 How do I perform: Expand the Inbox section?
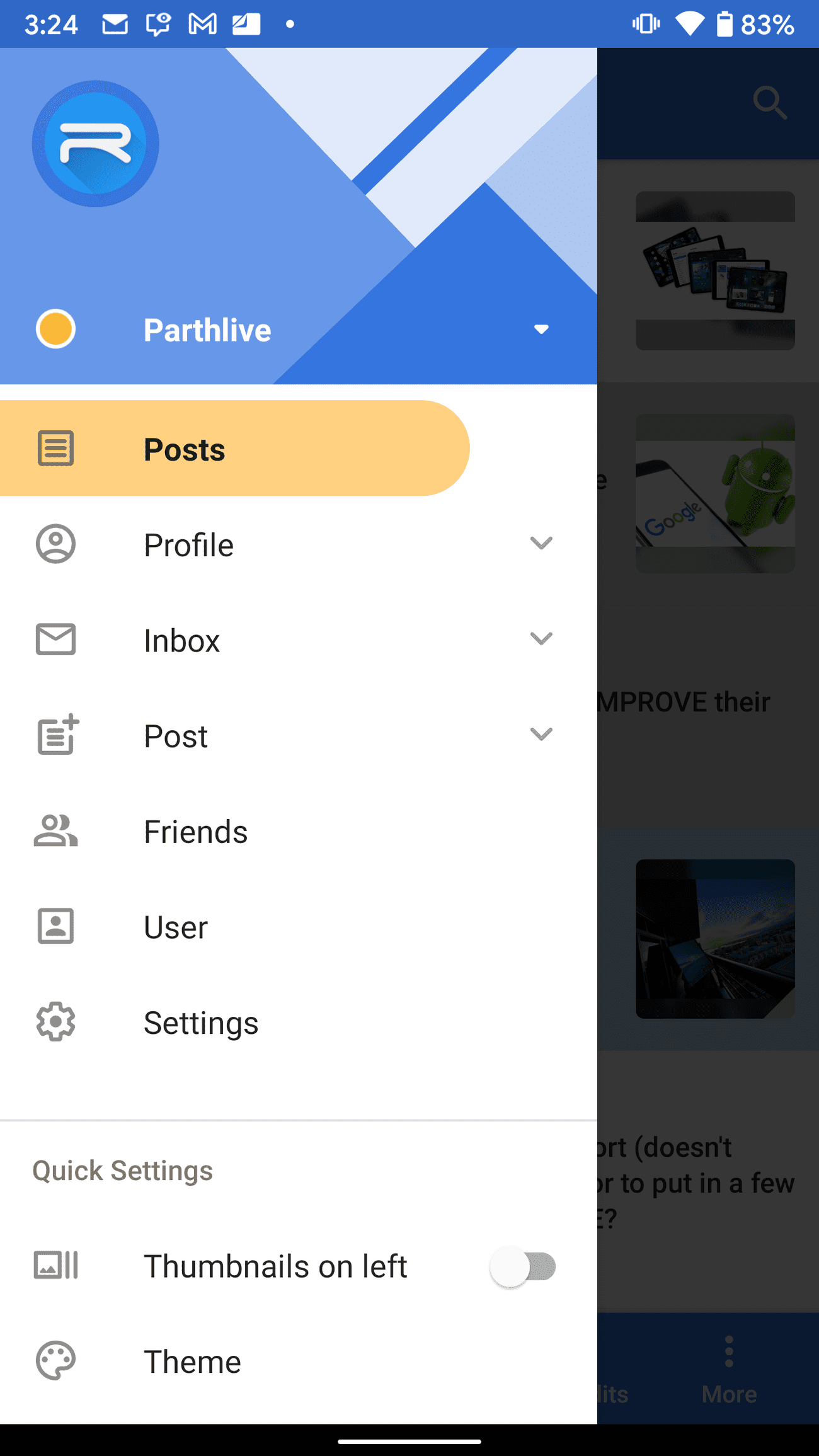[541, 639]
